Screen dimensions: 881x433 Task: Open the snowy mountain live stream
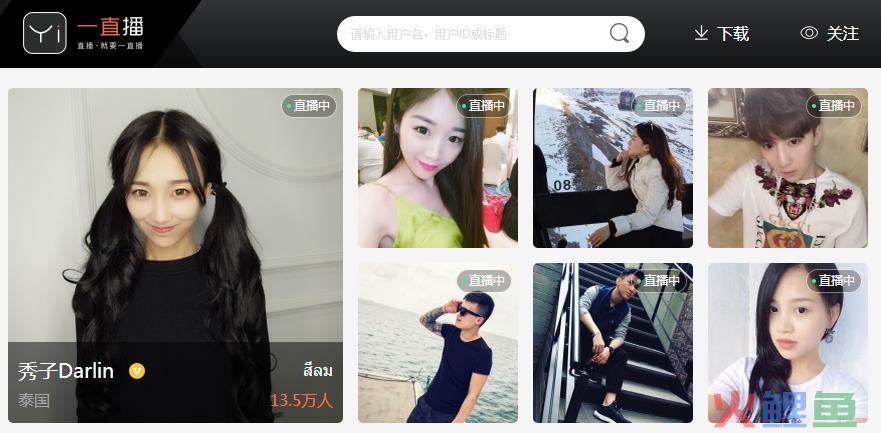point(613,168)
